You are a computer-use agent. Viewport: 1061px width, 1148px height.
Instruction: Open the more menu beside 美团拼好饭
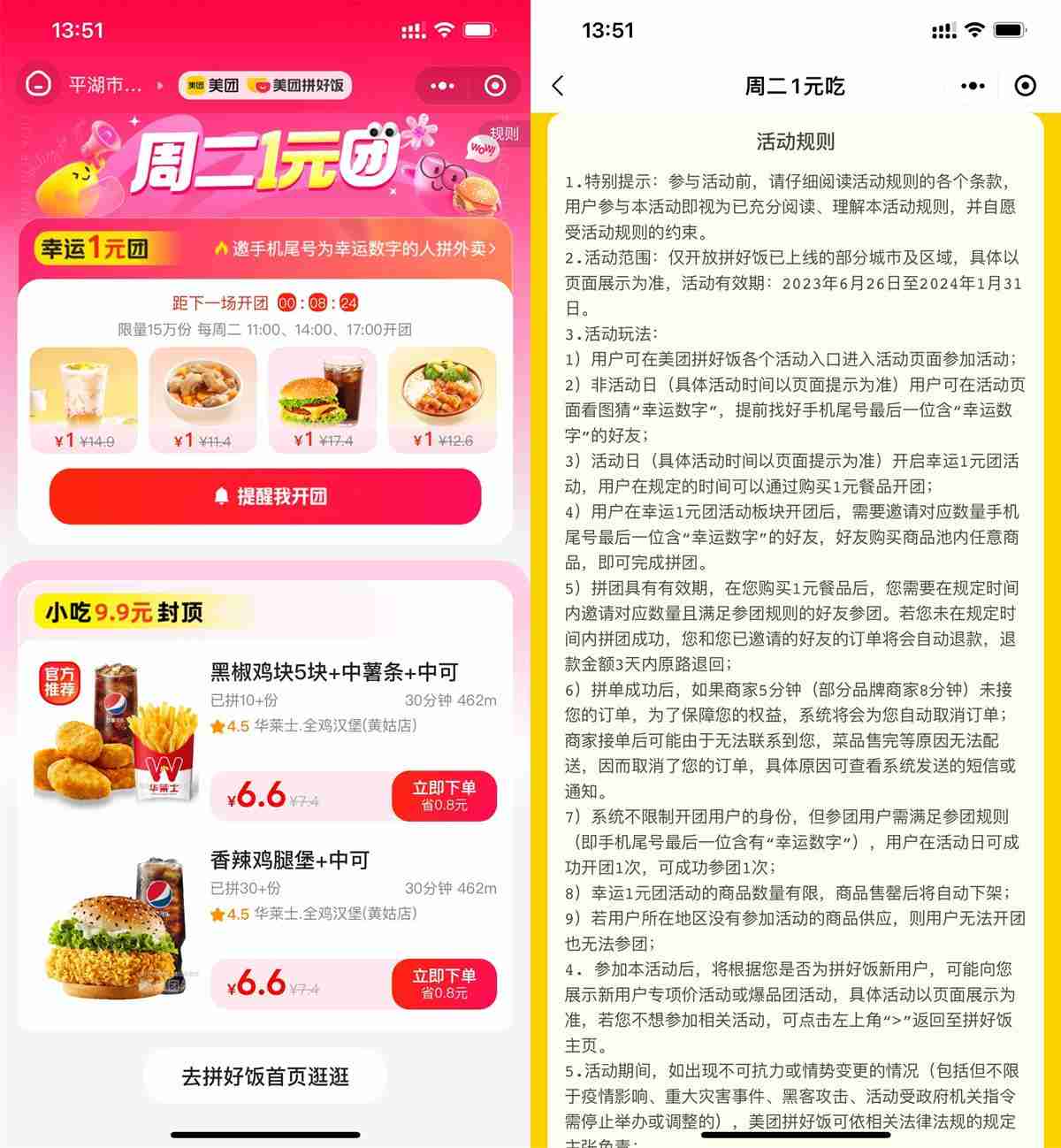point(441,86)
